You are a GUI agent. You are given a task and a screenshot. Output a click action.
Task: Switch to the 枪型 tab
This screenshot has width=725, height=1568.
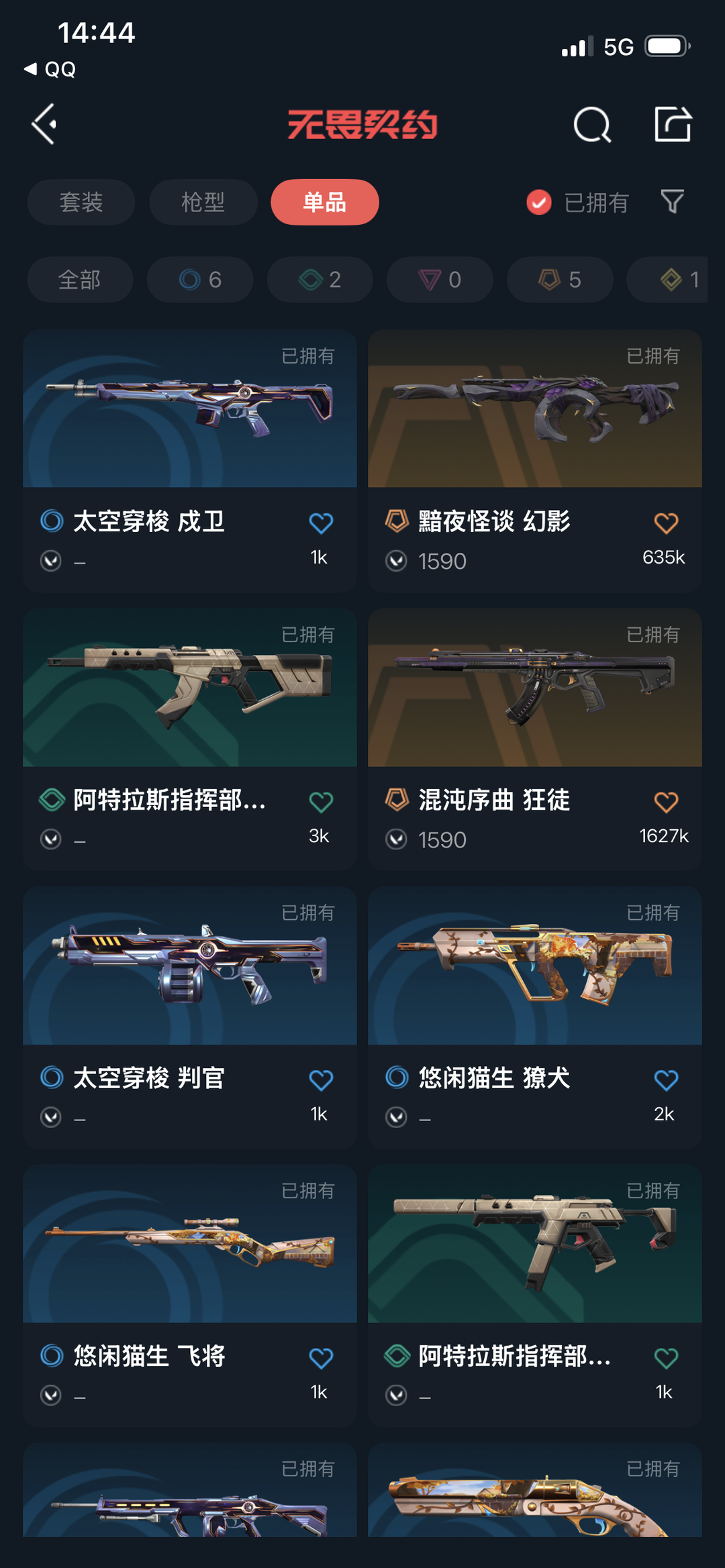203,203
